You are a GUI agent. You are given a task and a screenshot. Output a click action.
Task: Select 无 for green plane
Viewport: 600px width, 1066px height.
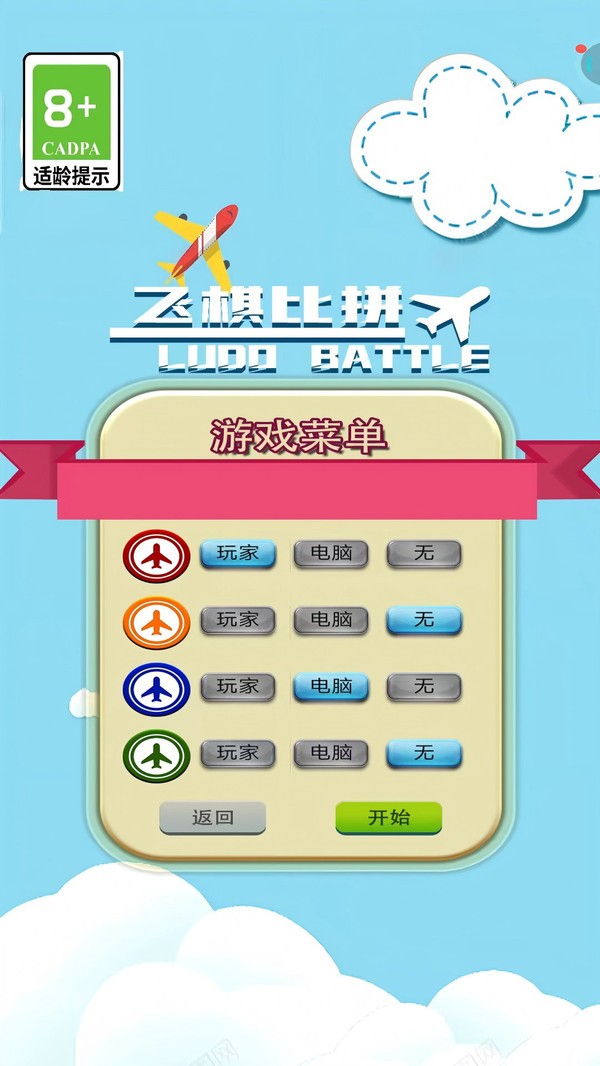pos(424,754)
